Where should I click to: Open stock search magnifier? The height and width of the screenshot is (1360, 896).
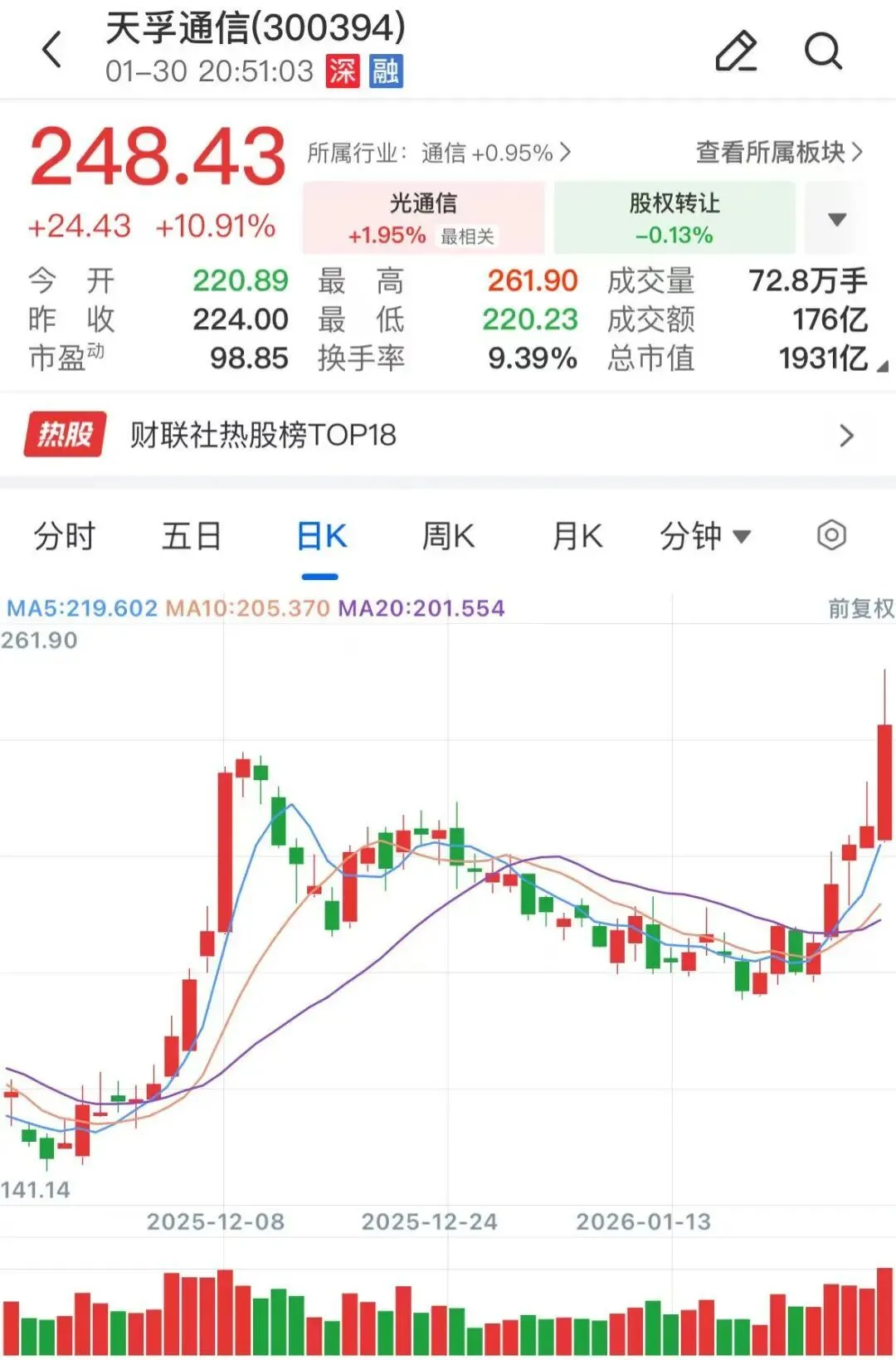(823, 51)
